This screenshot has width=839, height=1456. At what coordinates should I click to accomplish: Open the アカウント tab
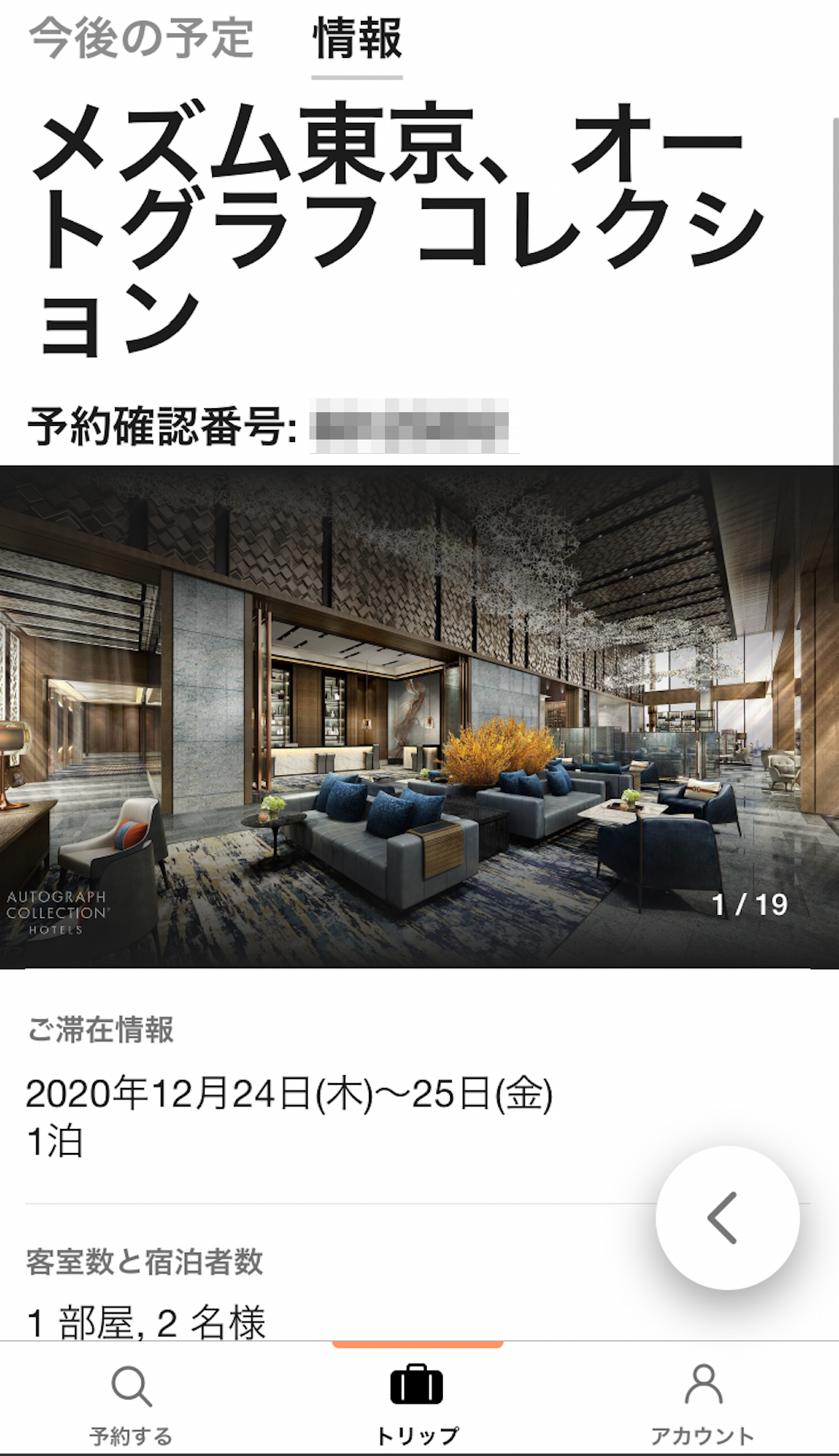702,1403
